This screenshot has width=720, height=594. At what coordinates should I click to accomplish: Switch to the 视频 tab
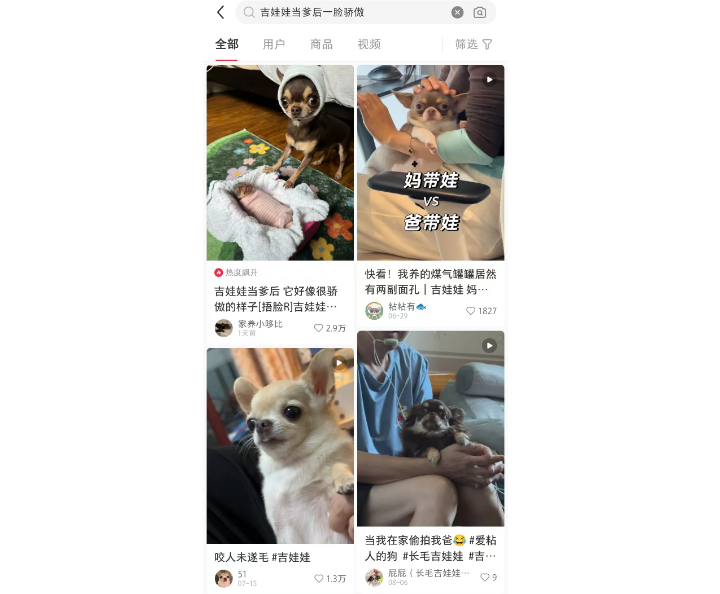click(369, 44)
